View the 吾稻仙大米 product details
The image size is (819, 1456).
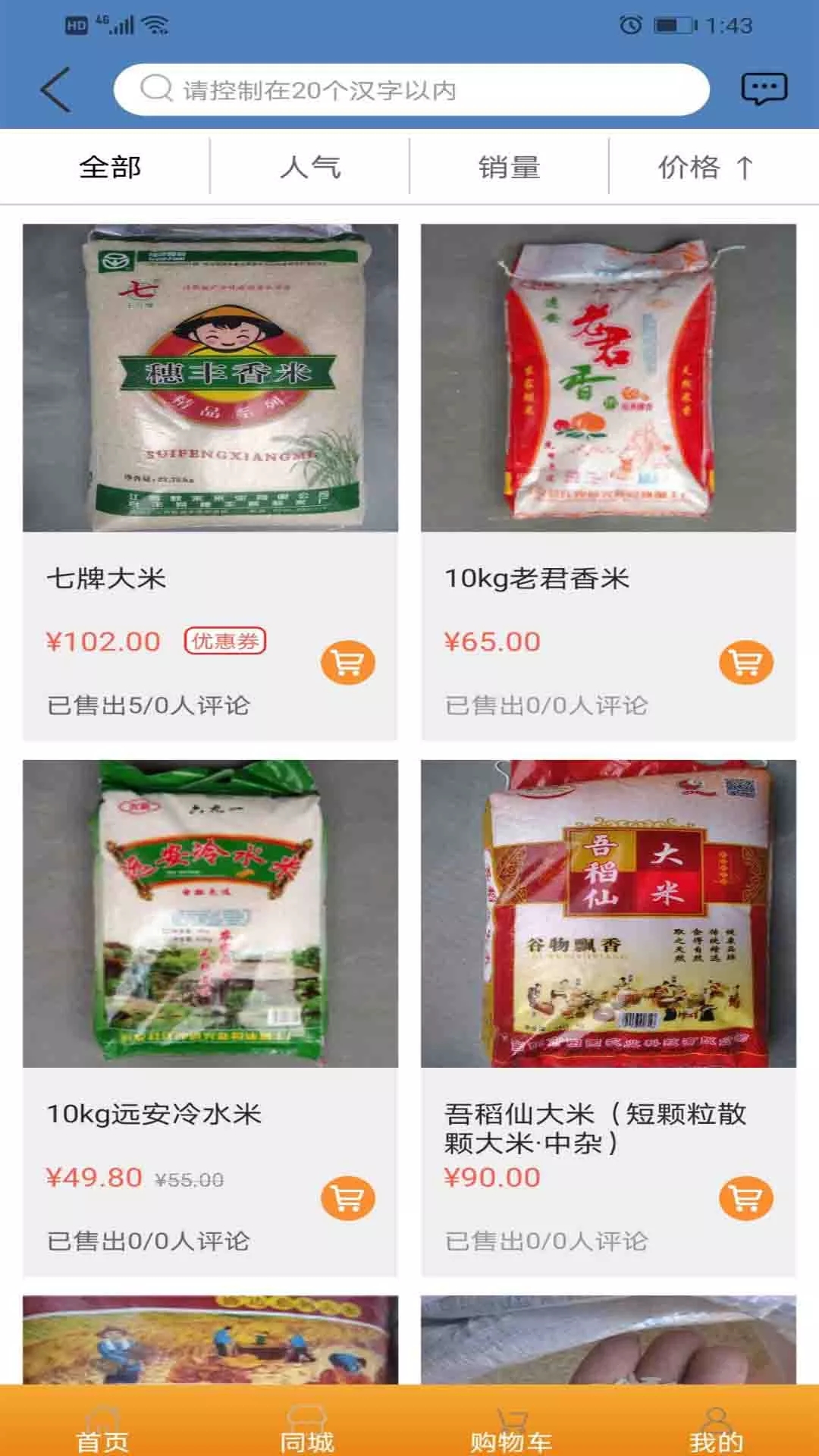608,914
